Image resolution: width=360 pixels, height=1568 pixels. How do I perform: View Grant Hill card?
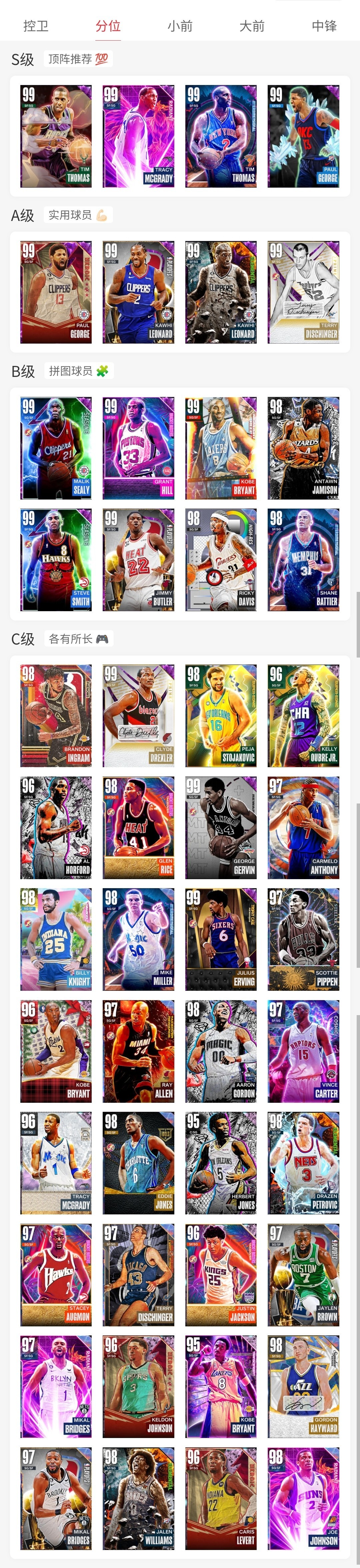[x=138, y=448]
